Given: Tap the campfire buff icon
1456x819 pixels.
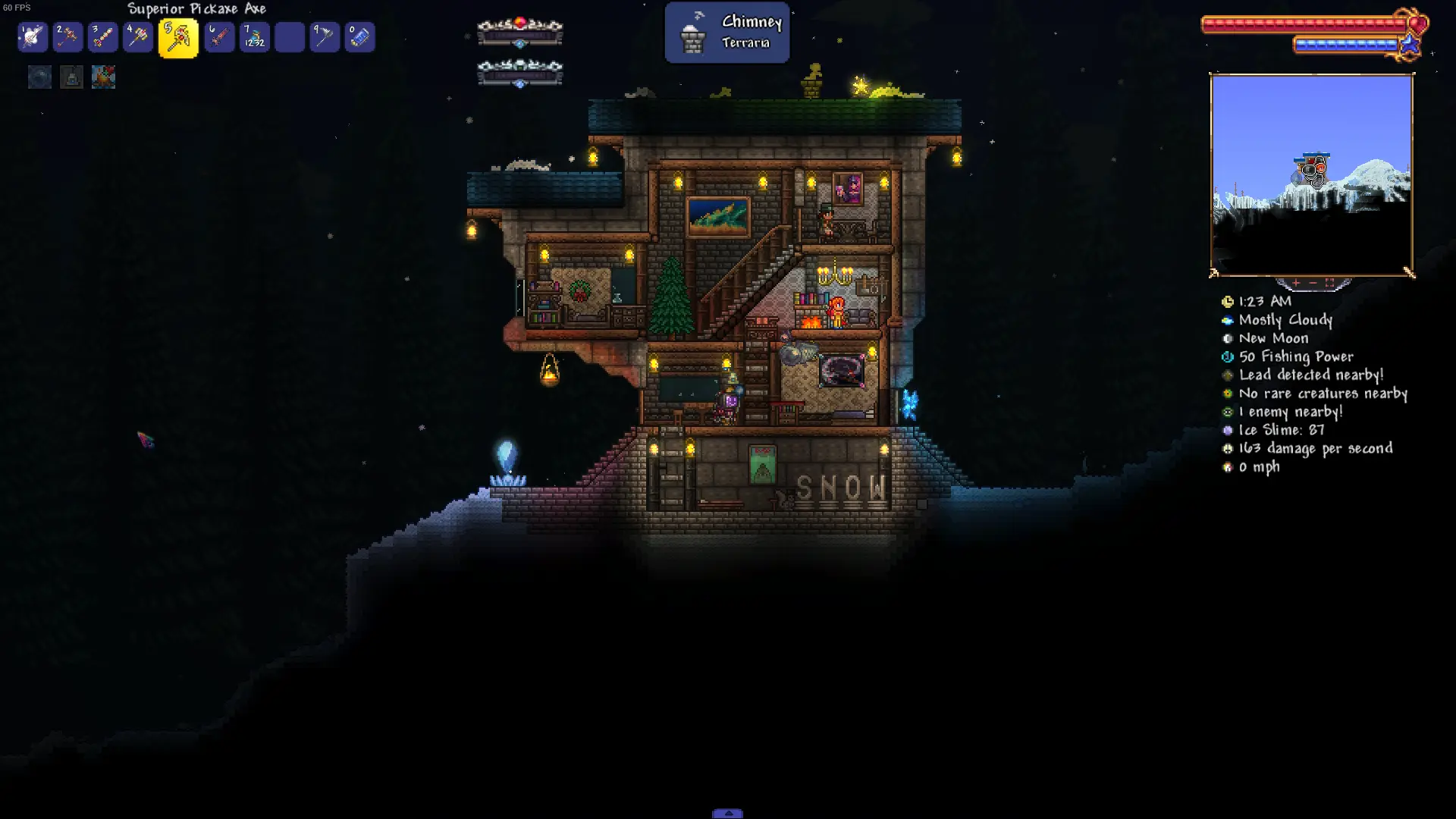Looking at the screenshot, I should pyautogui.click(x=103, y=77).
